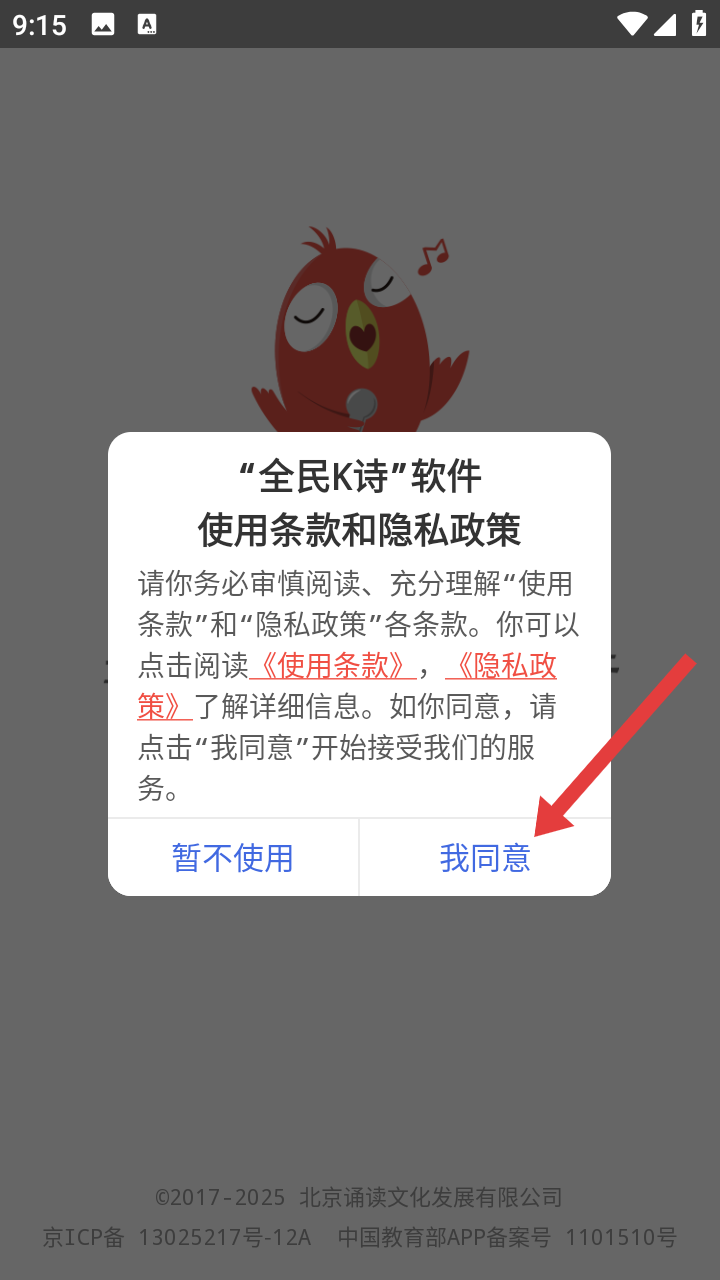Decline by choosing 暂不使用
720x1280 pixels.
(233, 857)
